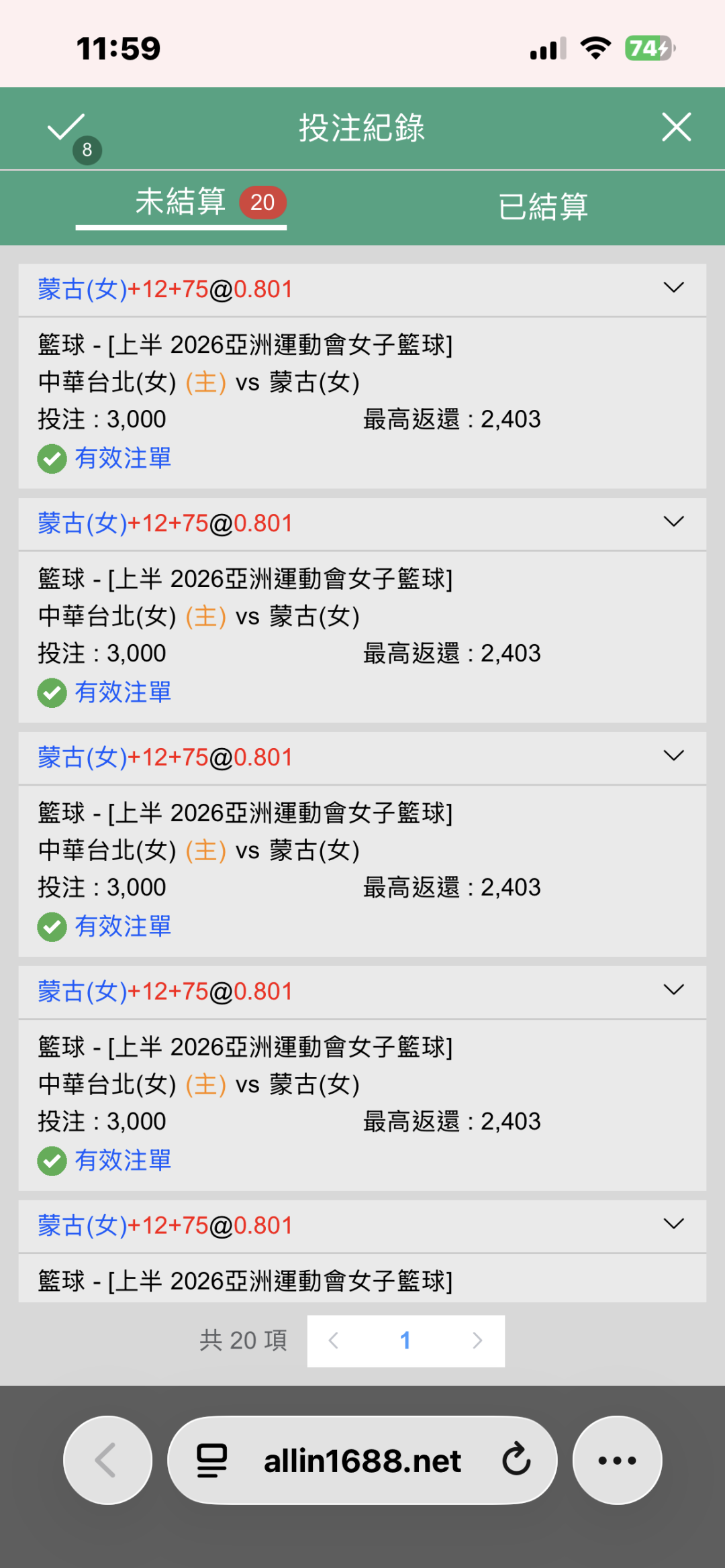
Task: Open the page options icon beside the URL
Action: (211, 1460)
